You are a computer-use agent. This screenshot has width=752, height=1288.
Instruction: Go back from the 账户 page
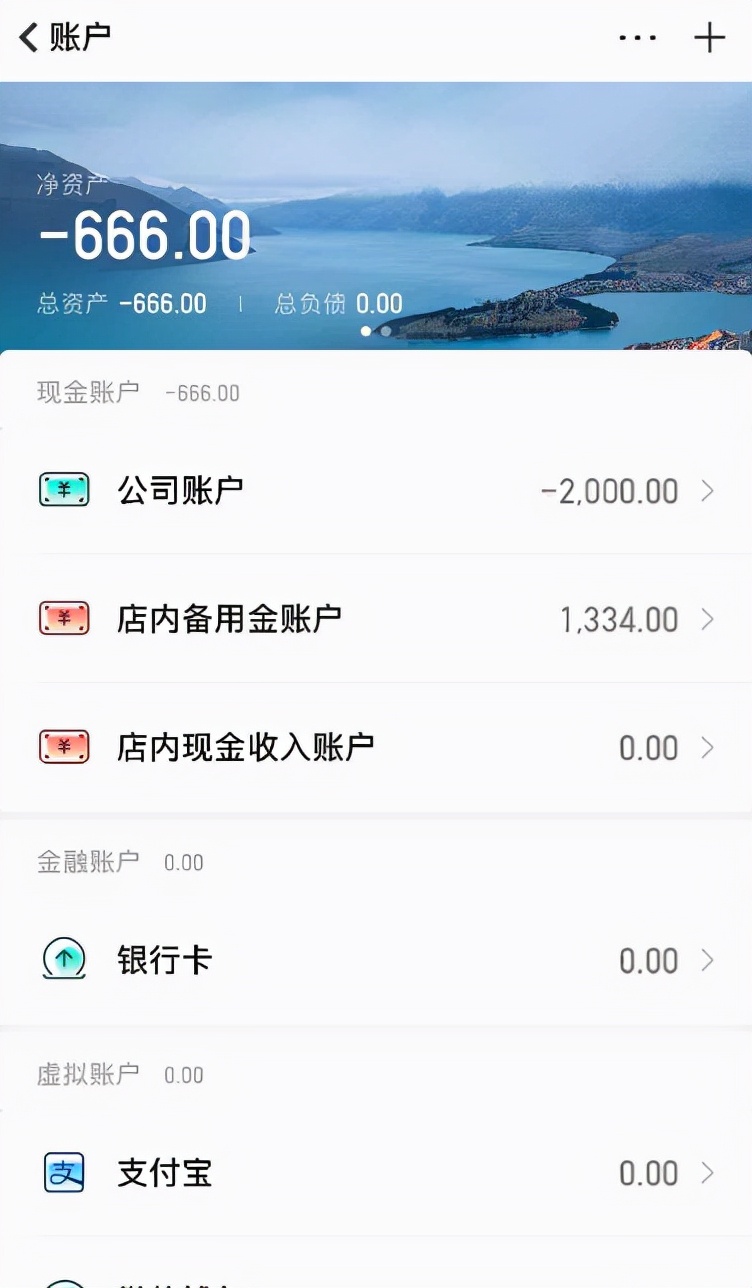pos(30,38)
